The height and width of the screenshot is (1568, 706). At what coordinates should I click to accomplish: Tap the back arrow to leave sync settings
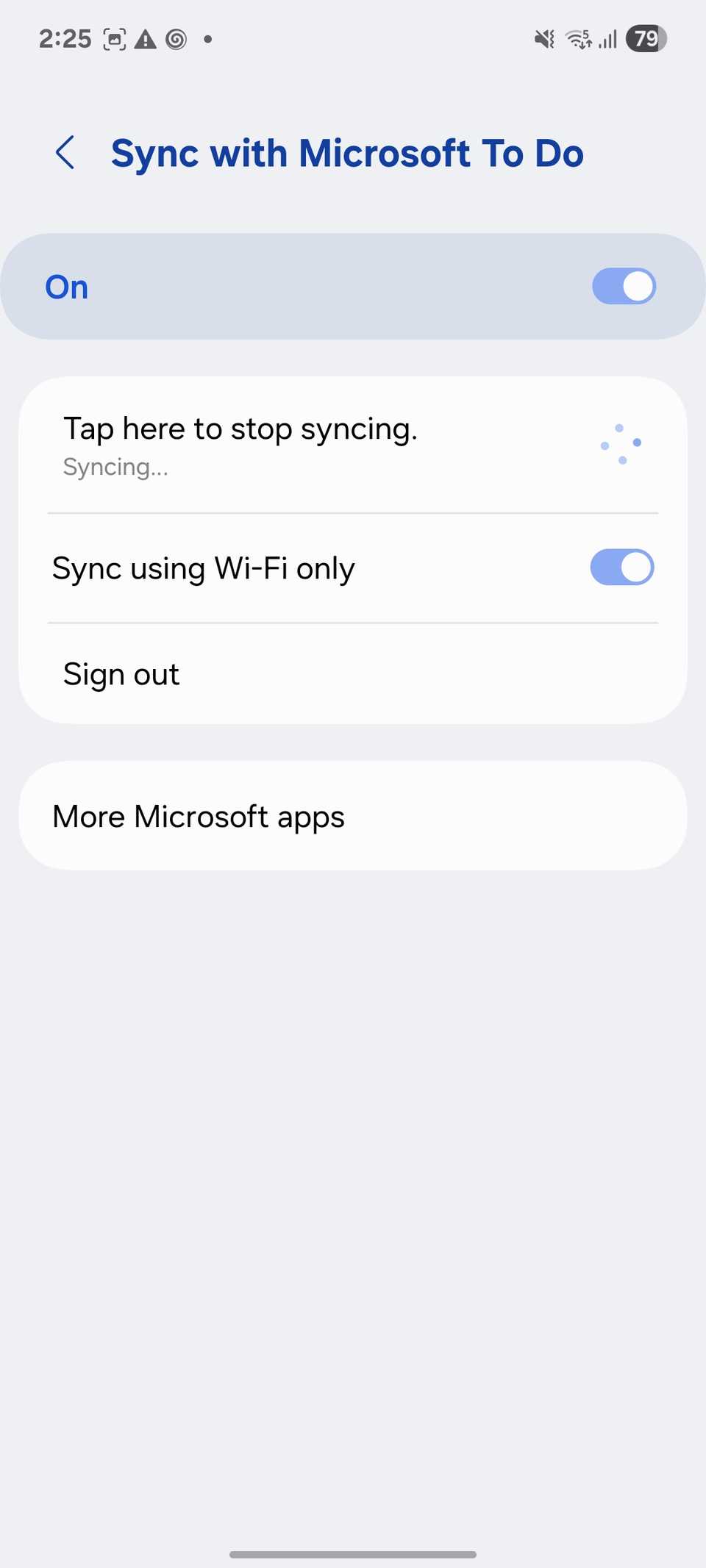(x=67, y=152)
